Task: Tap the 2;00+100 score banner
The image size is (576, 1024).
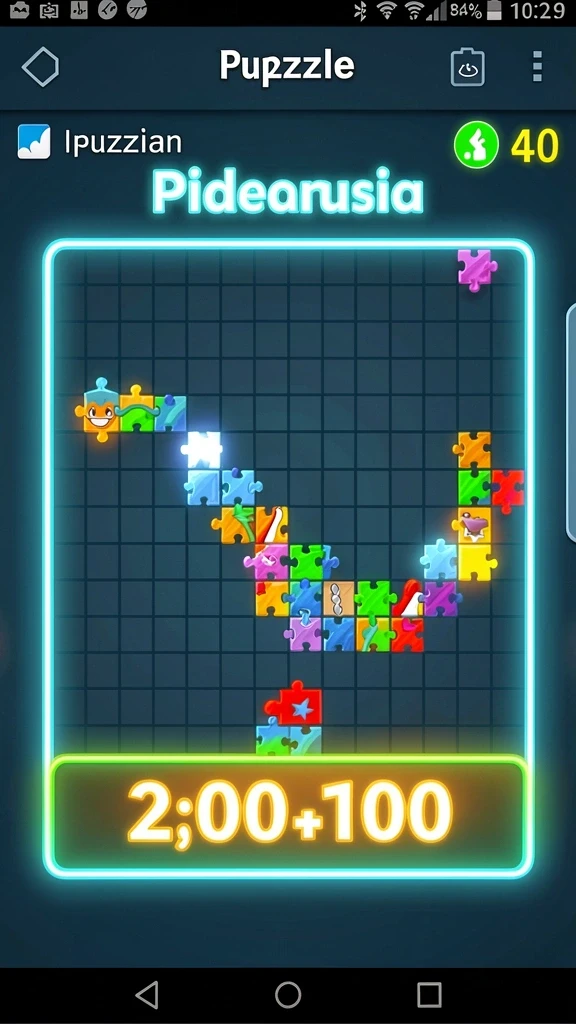Action: pos(289,814)
